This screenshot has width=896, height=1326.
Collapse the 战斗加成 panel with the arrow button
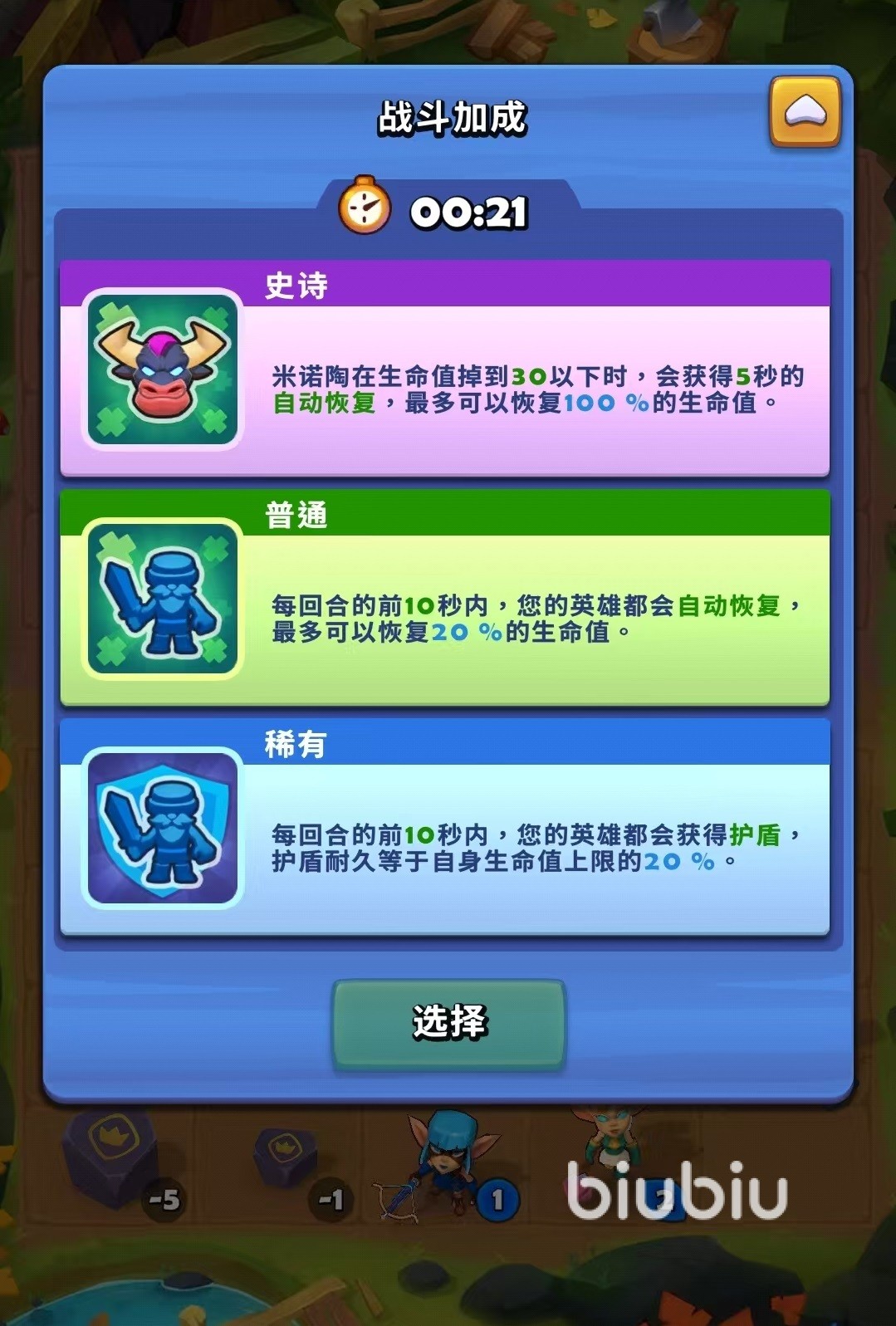pos(805,111)
